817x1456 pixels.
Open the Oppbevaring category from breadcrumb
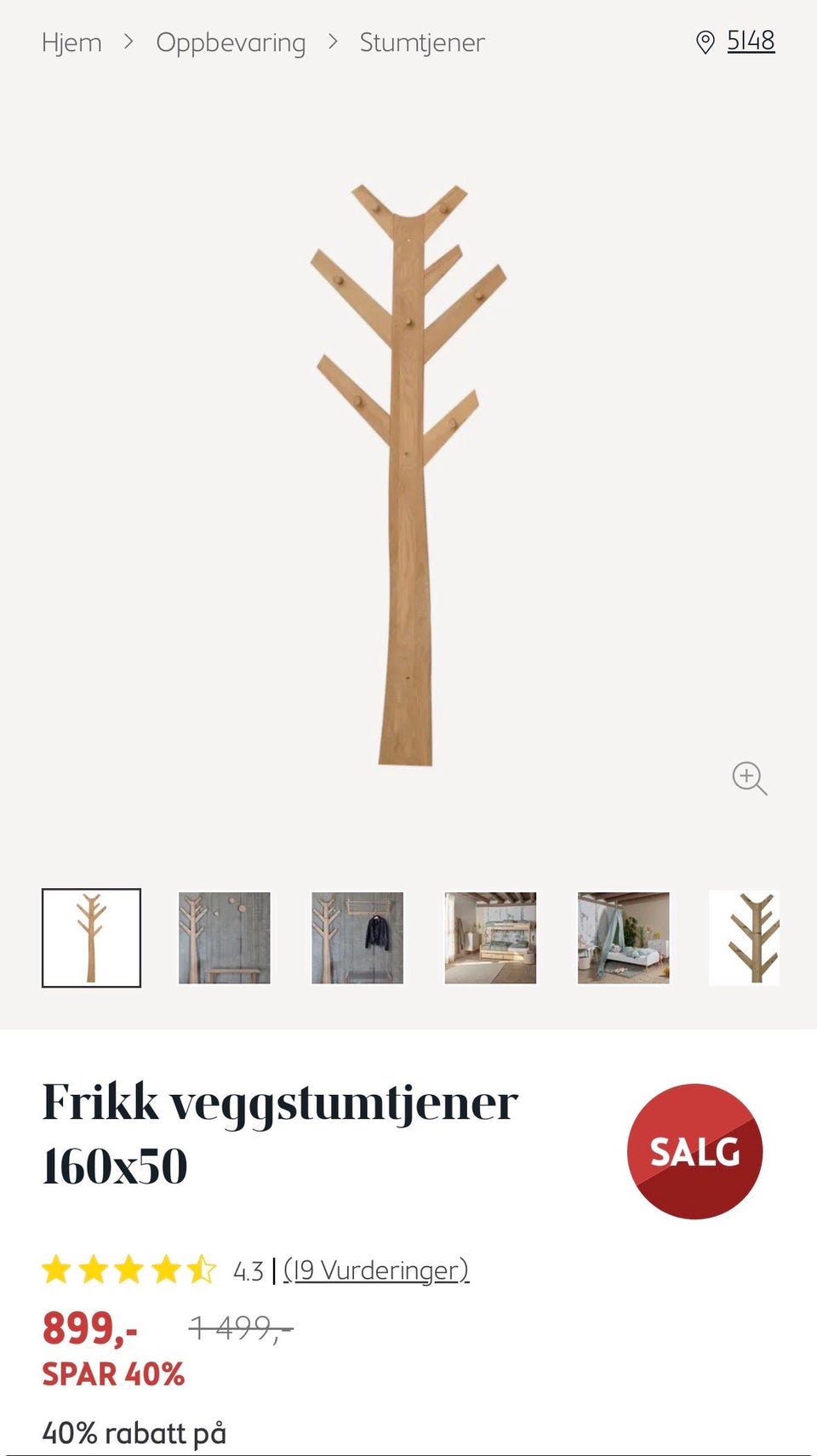tap(230, 42)
